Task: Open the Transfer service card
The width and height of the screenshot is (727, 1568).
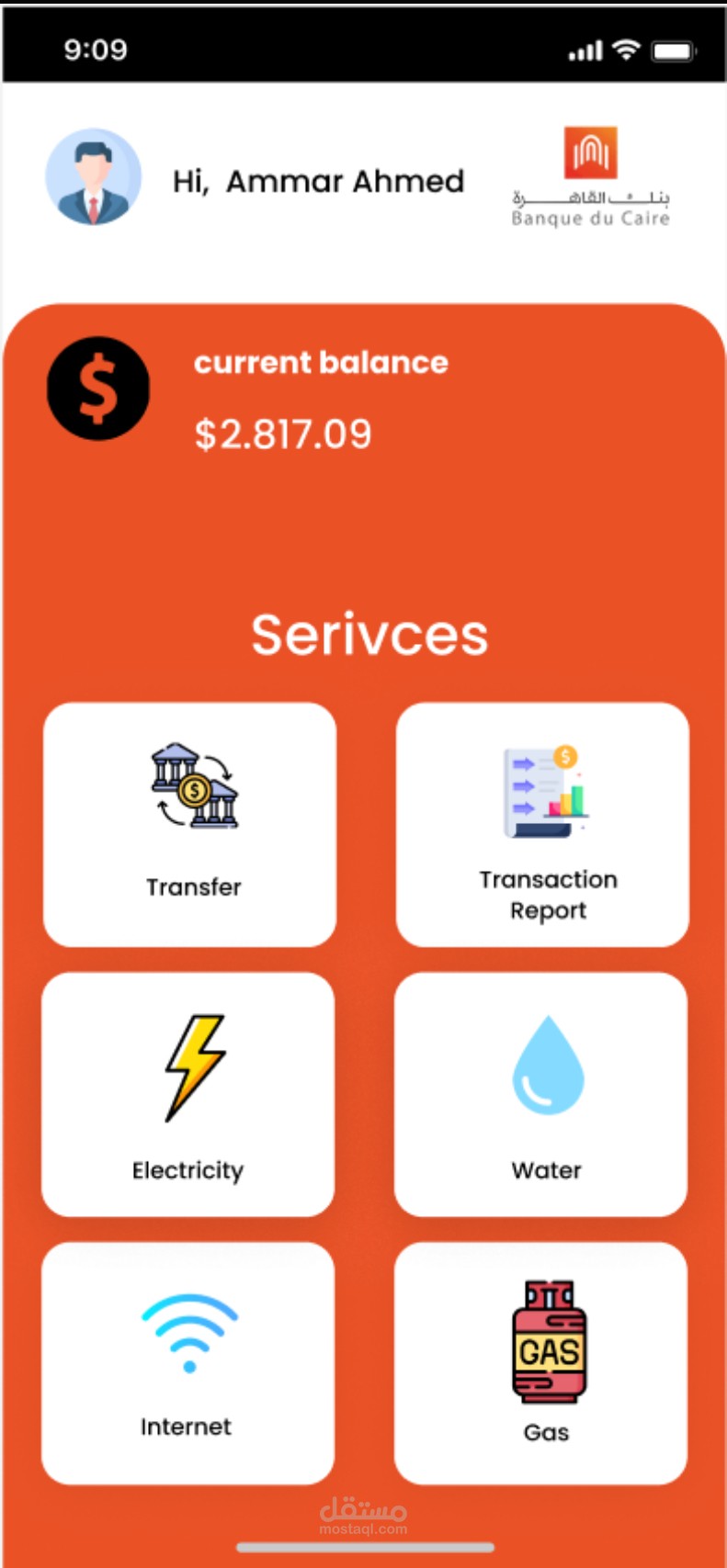Action: click(x=189, y=824)
